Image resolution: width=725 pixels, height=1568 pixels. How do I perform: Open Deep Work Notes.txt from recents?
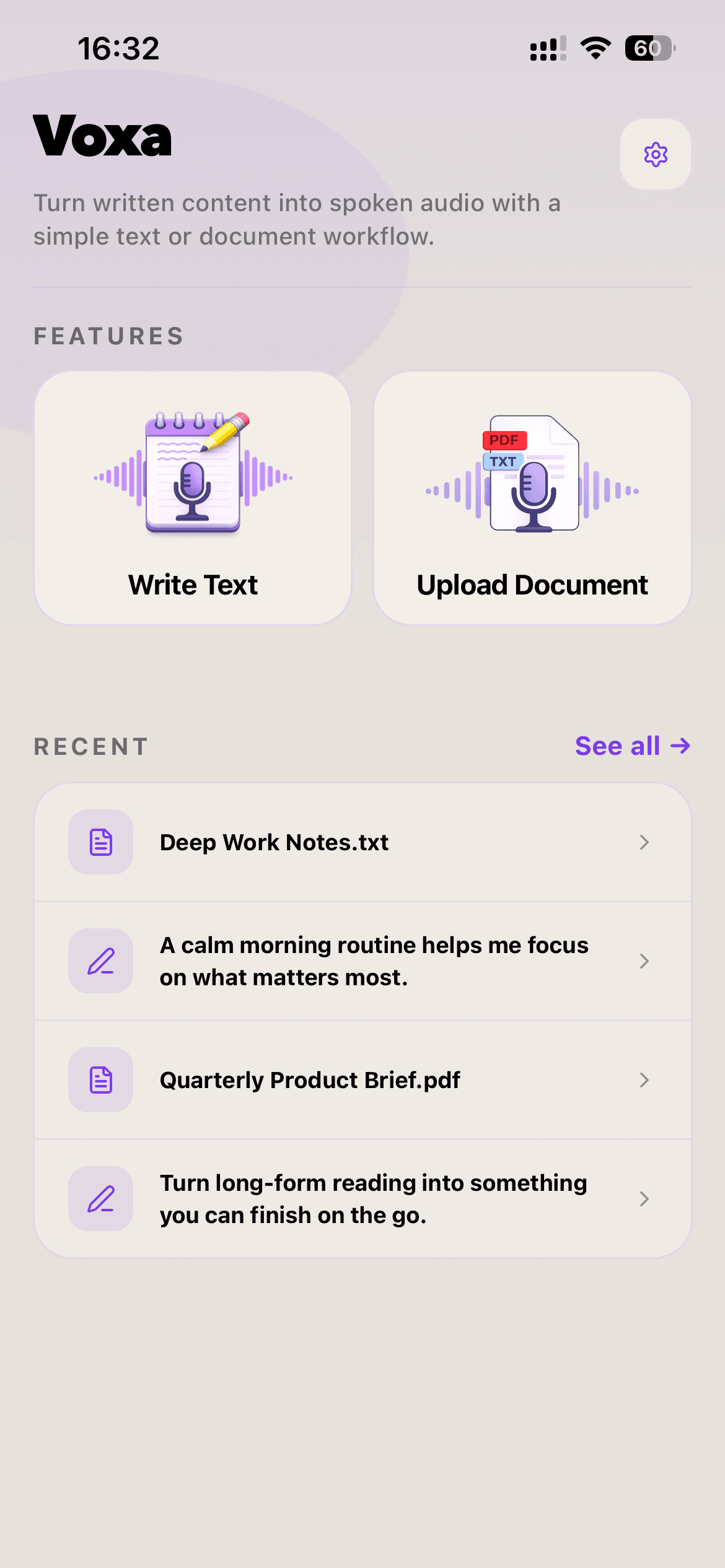coord(273,842)
